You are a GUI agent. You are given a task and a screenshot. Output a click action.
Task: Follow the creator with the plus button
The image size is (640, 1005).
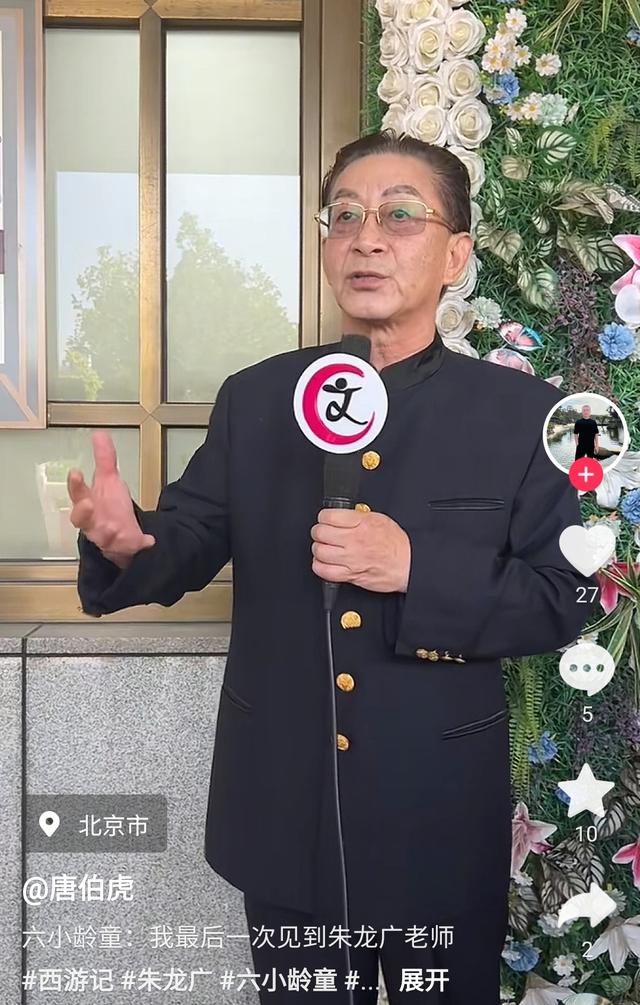(x=585, y=474)
